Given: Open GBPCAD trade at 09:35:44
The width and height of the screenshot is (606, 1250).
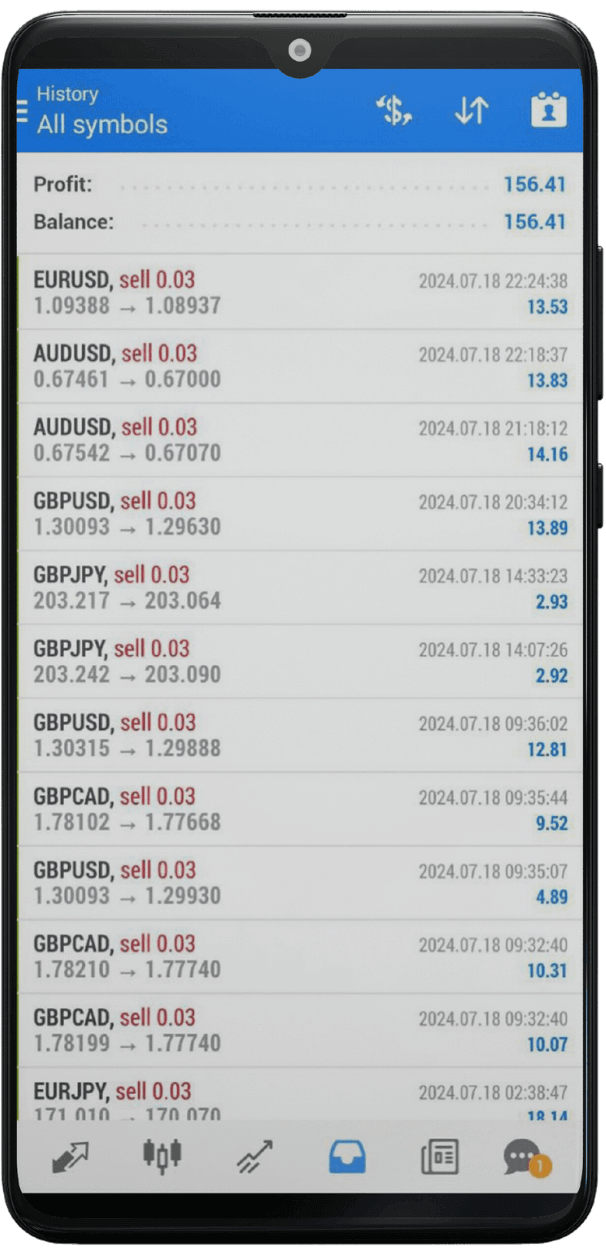Looking at the screenshot, I should (x=300, y=809).
